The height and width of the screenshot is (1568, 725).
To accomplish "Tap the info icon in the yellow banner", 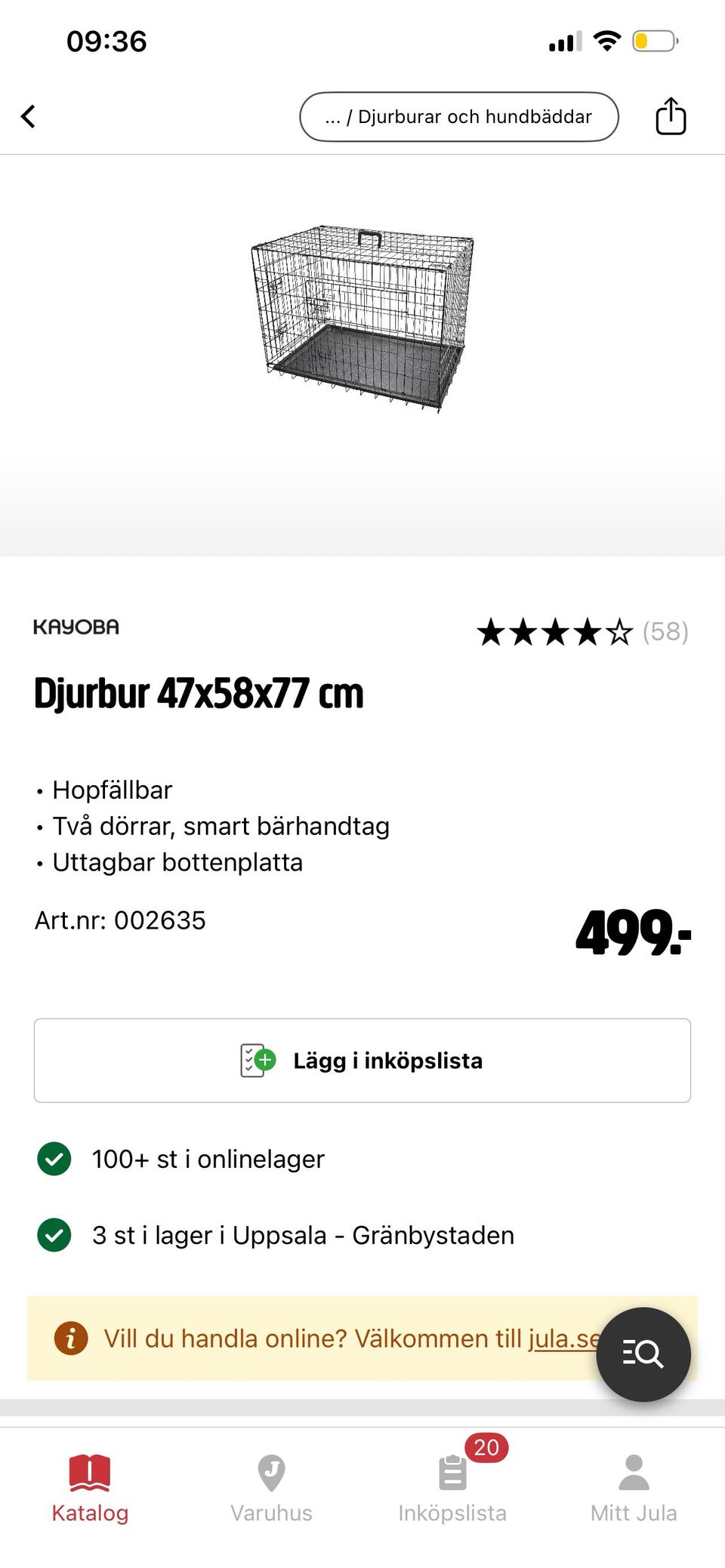I will 70,1337.
